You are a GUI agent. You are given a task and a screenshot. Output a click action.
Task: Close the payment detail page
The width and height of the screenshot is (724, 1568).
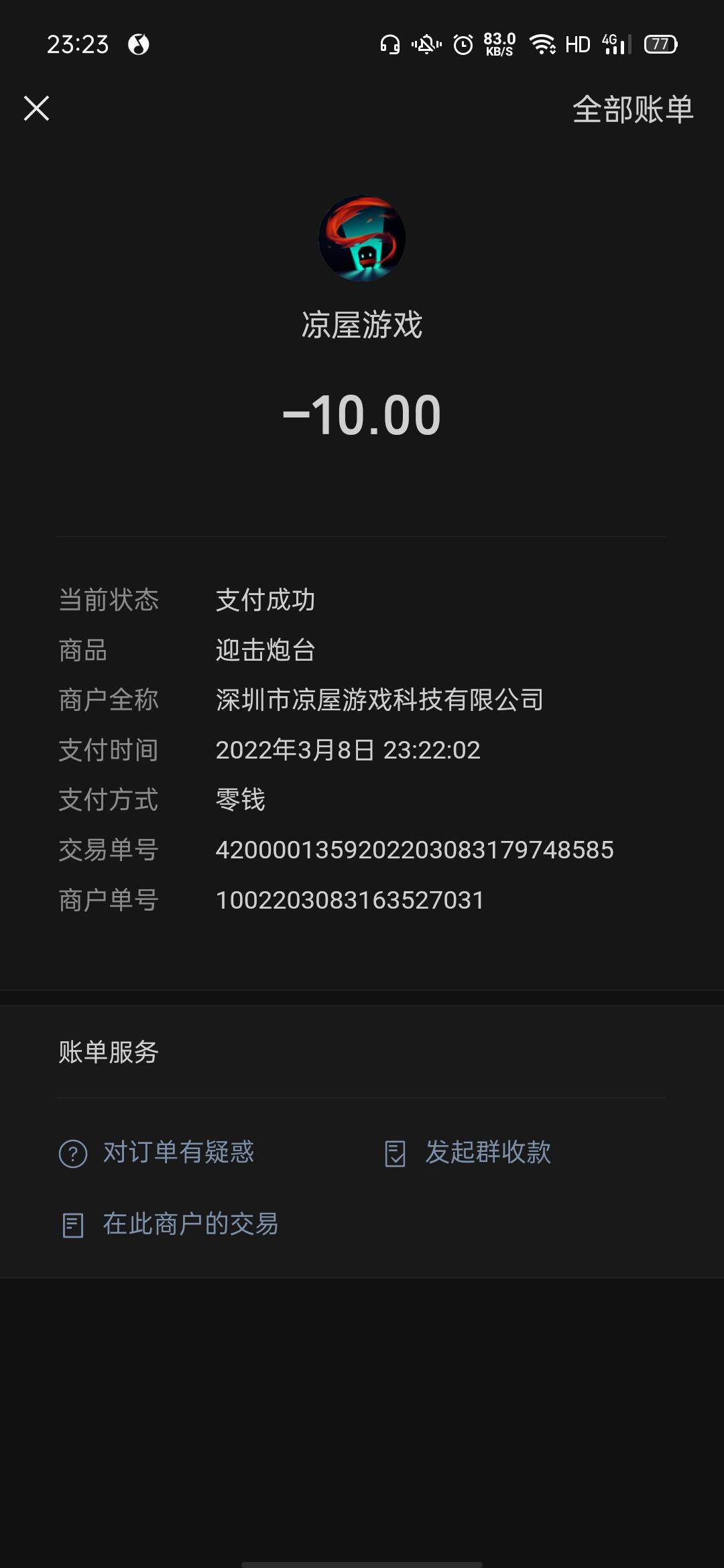[x=36, y=108]
